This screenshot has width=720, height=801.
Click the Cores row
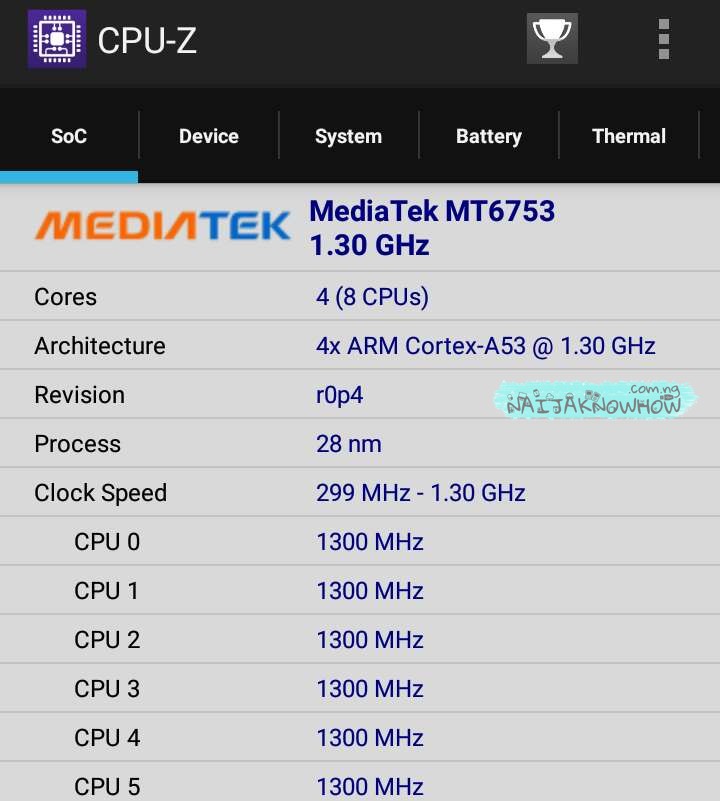tap(360, 296)
